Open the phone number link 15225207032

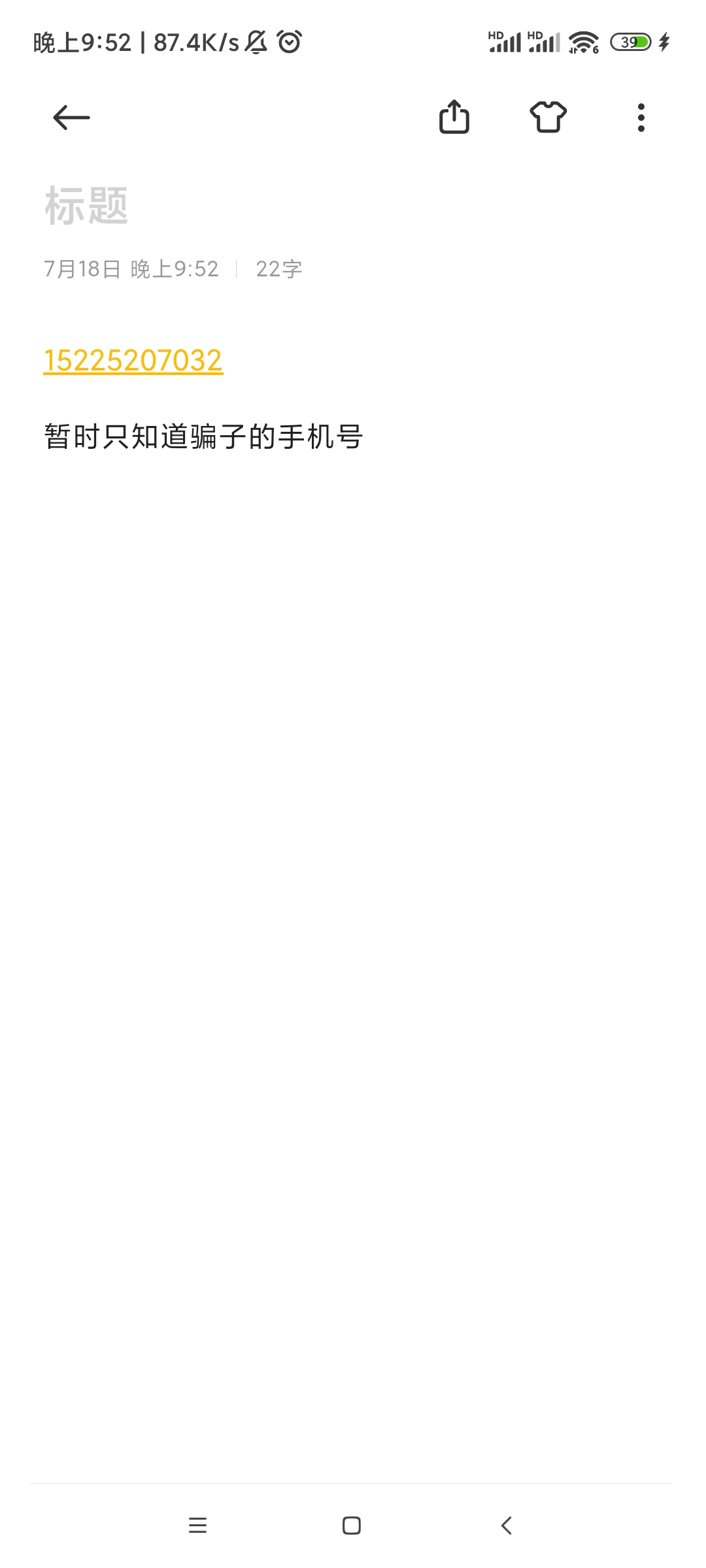coord(133,361)
